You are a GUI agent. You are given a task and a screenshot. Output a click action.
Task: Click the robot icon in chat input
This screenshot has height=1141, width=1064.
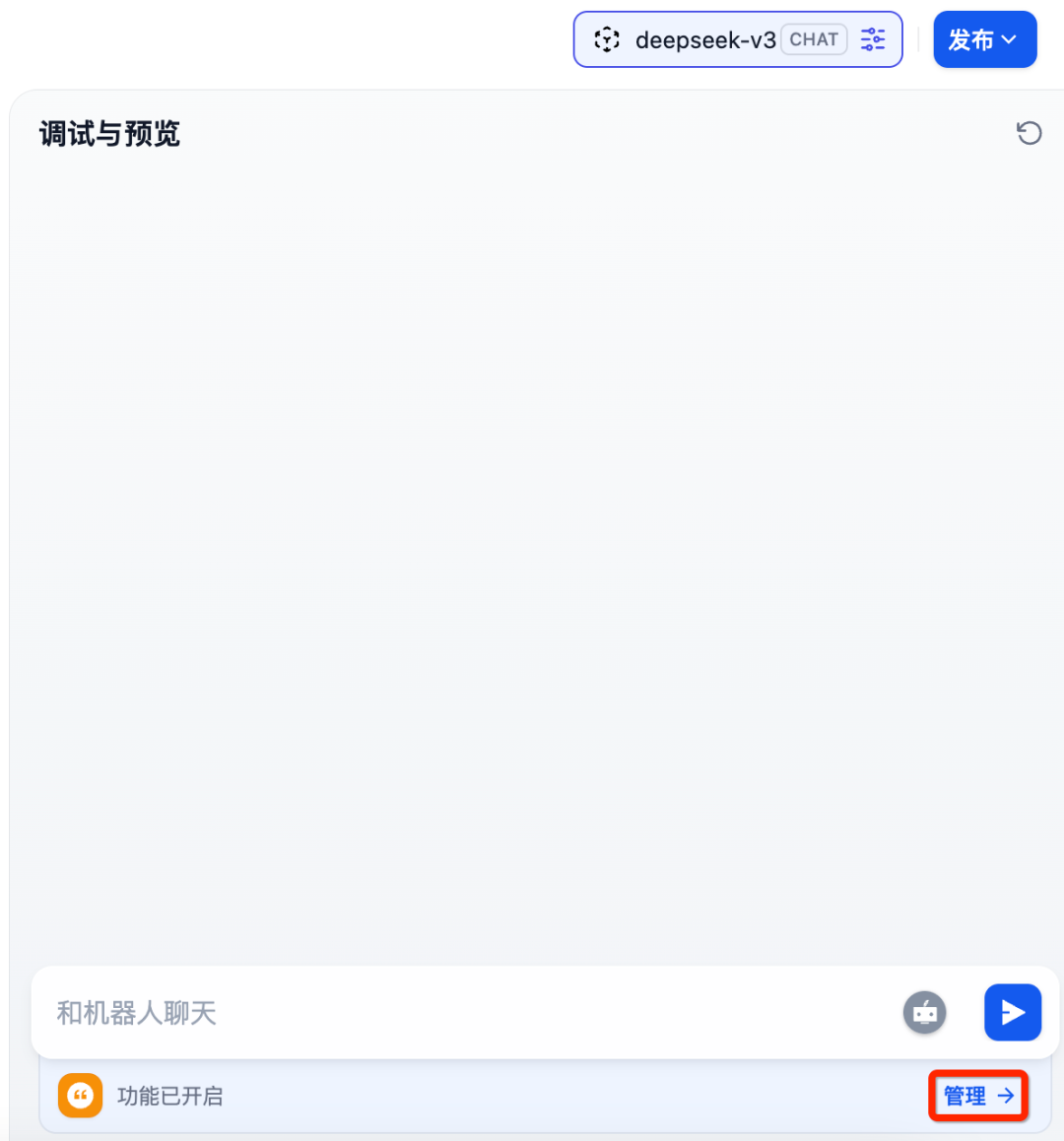924,1012
